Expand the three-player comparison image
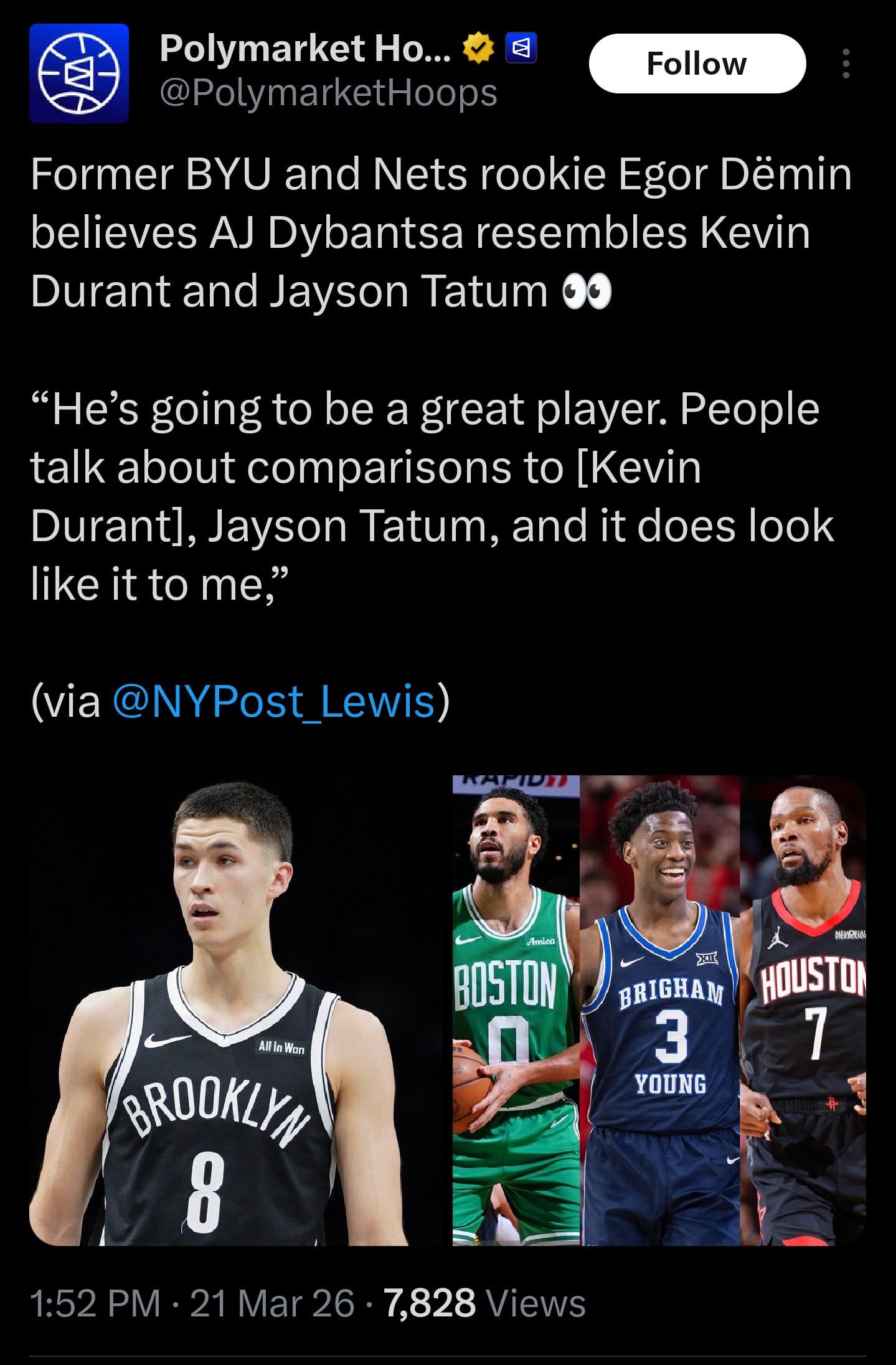The height and width of the screenshot is (1365, 896). 659,1010
